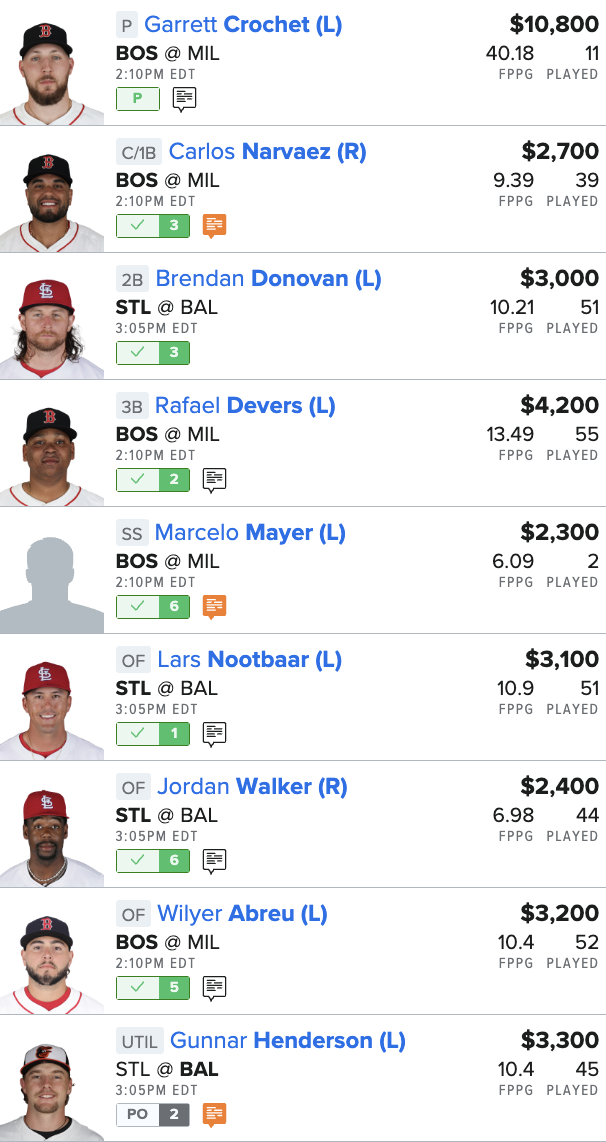The height and width of the screenshot is (1142, 606).
Task: Open Marcelo Mayer's player profile
Action: 250,533
